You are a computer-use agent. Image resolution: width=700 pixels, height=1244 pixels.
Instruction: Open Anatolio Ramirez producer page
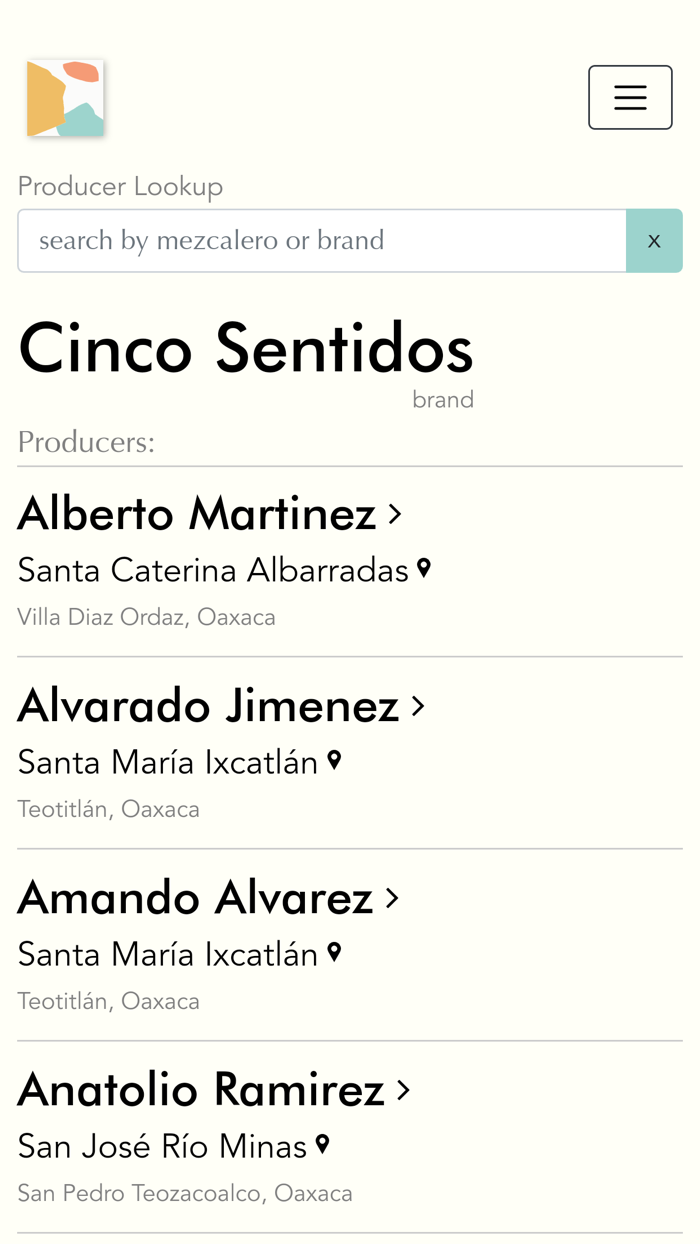click(214, 1090)
